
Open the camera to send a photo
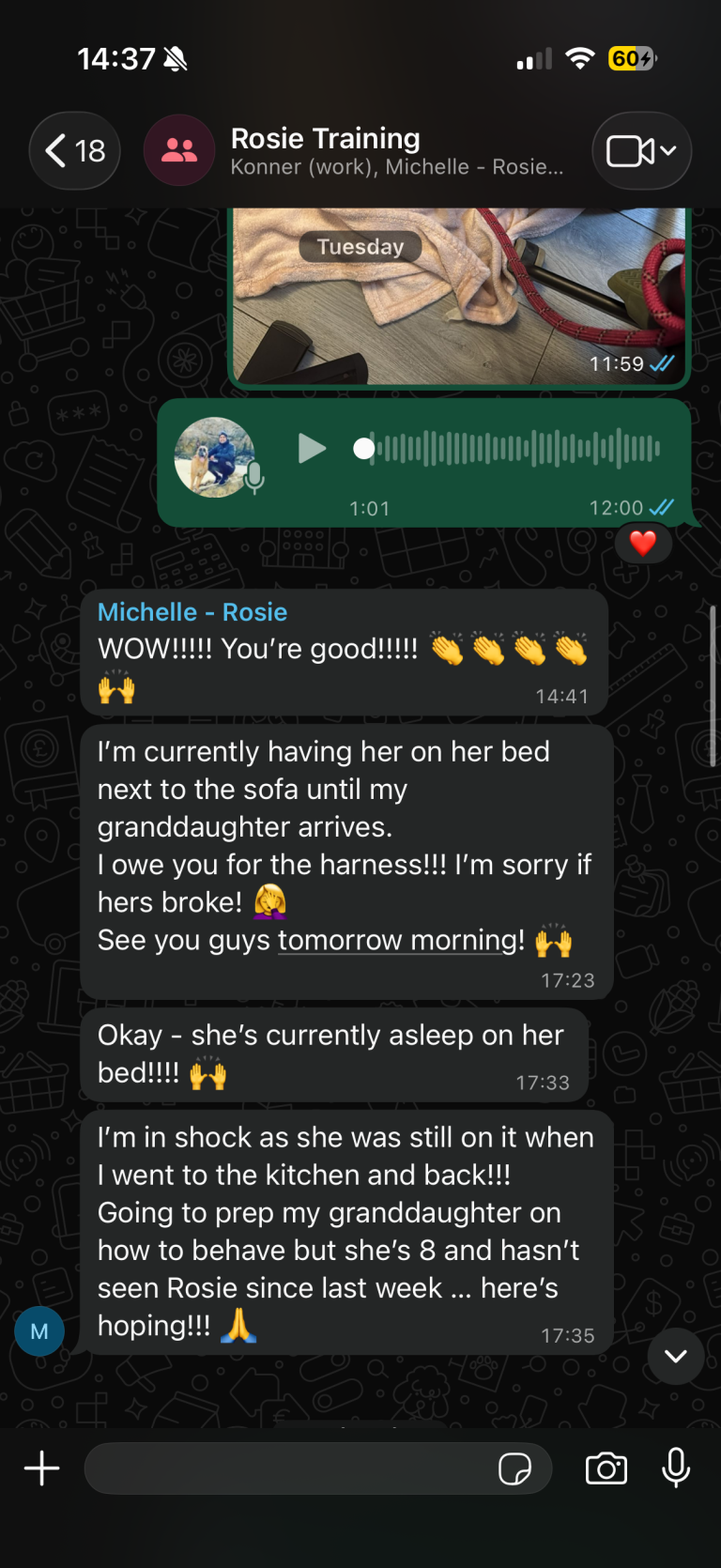pyautogui.click(x=606, y=1468)
